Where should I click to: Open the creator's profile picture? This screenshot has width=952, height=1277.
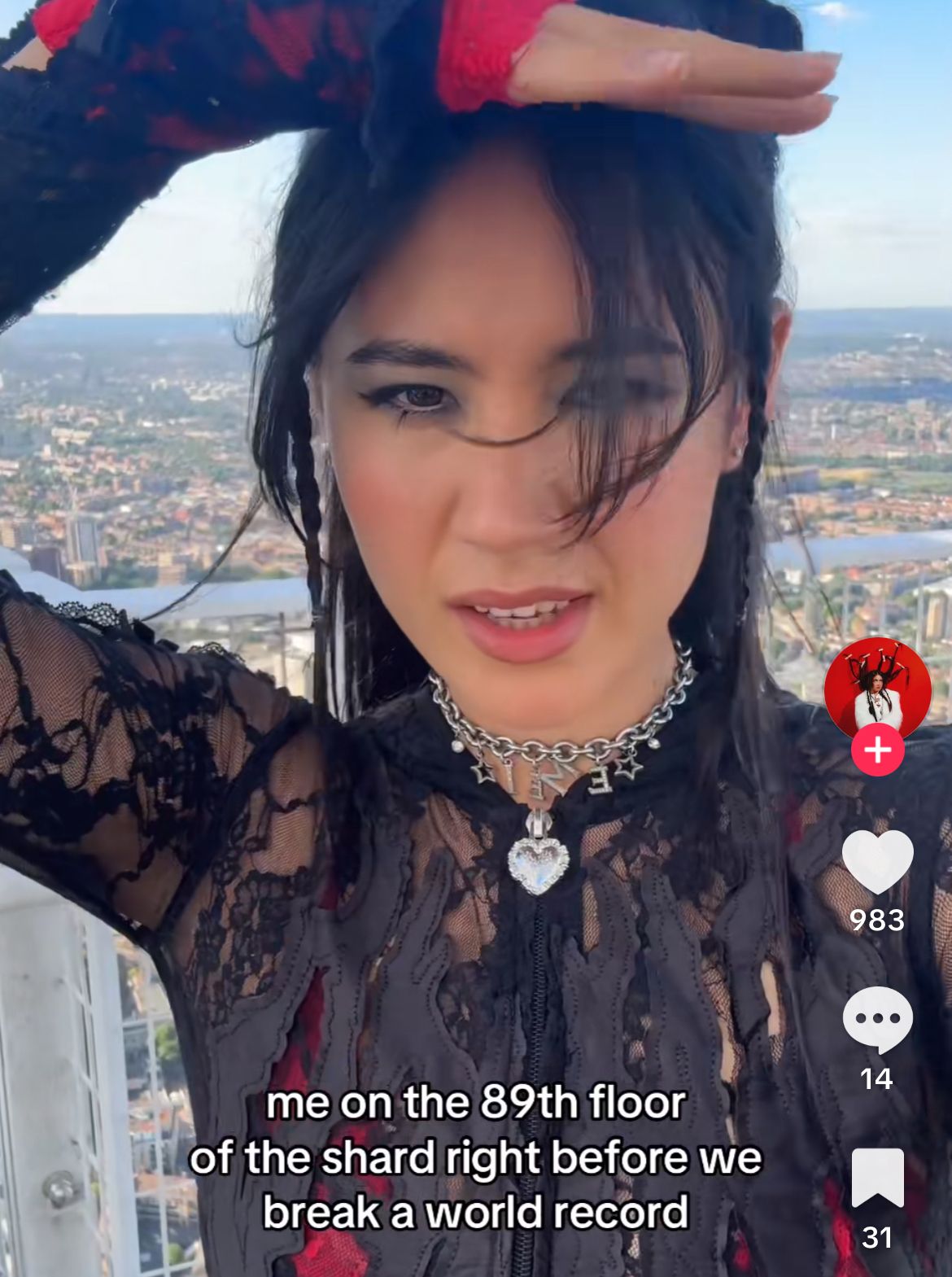(877, 689)
